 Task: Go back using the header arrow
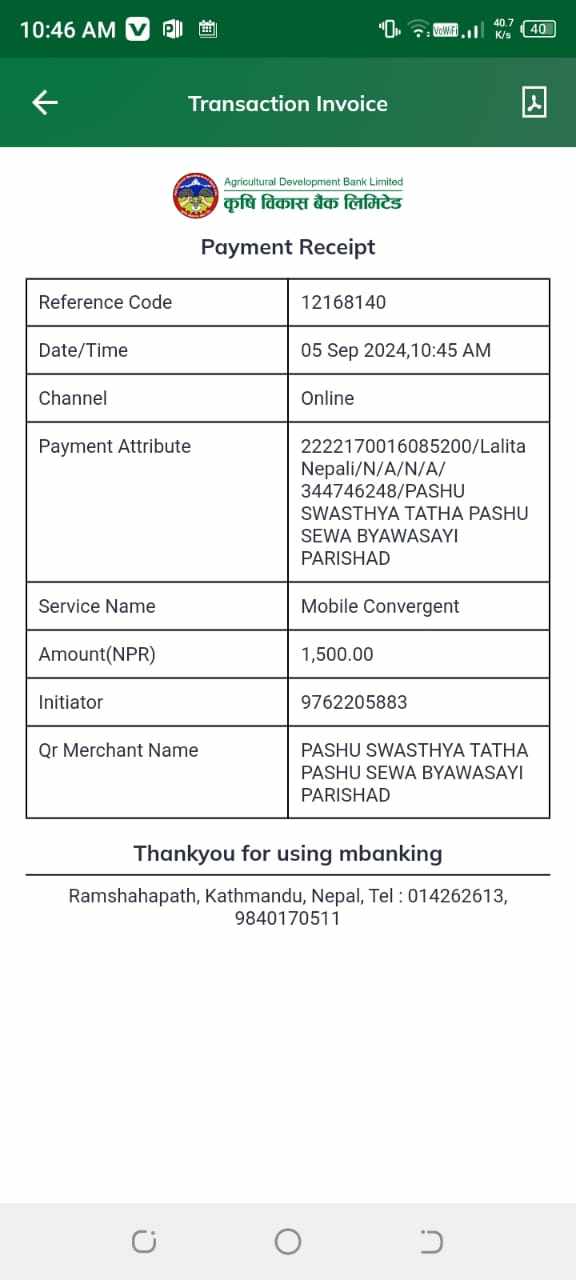(x=45, y=103)
